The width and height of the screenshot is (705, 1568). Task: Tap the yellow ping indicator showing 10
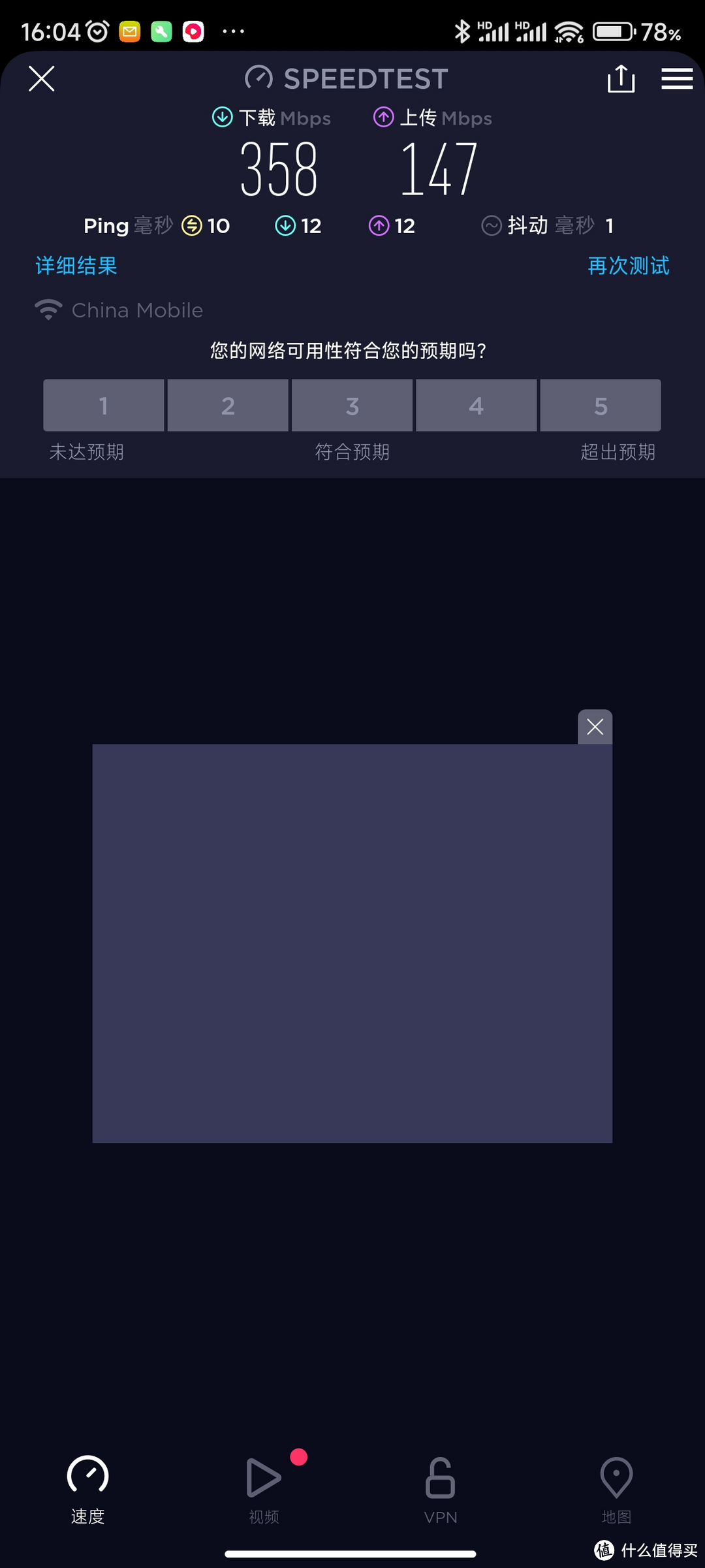tap(192, 225)
